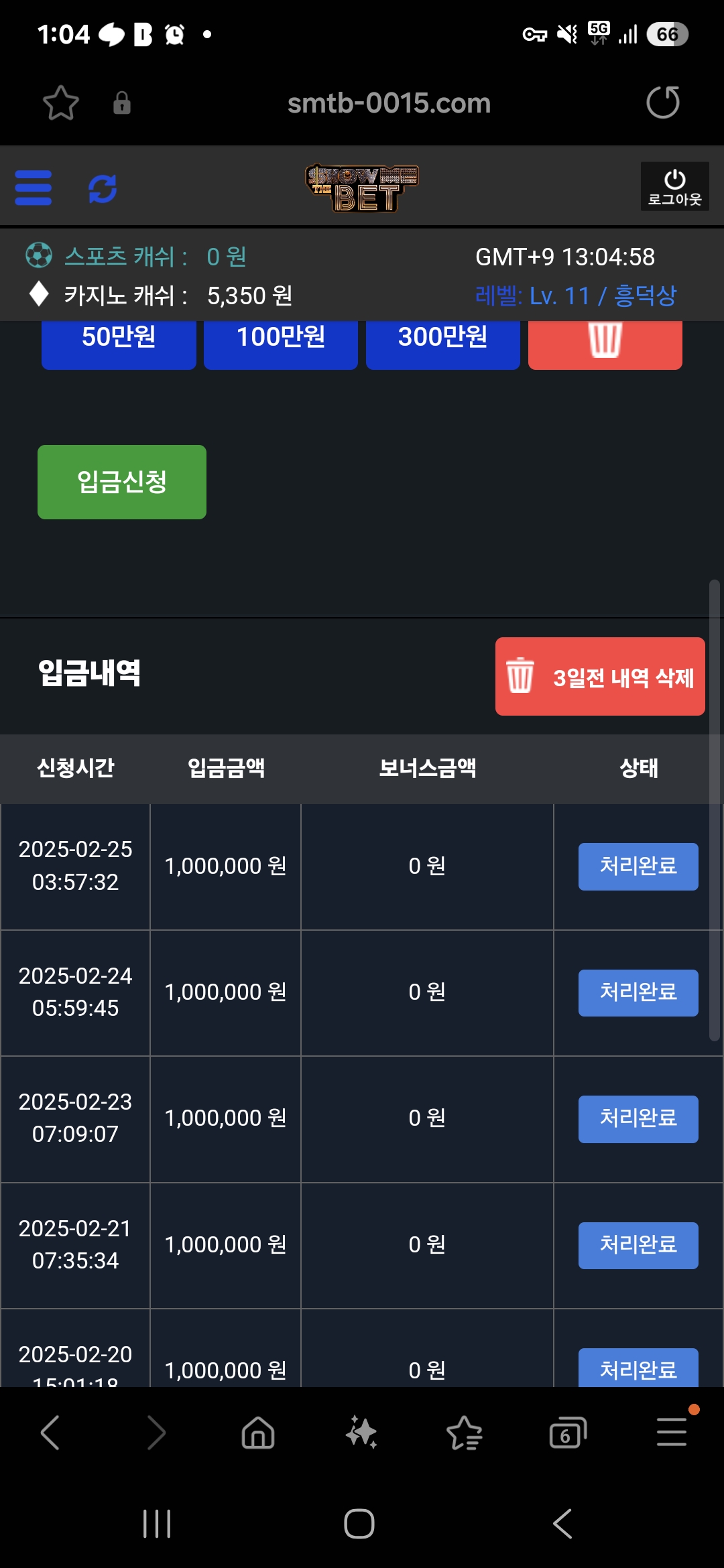Tap the smtb-0015.com address bar
The width and height of the screenshot is (724, 1568).
389,103
